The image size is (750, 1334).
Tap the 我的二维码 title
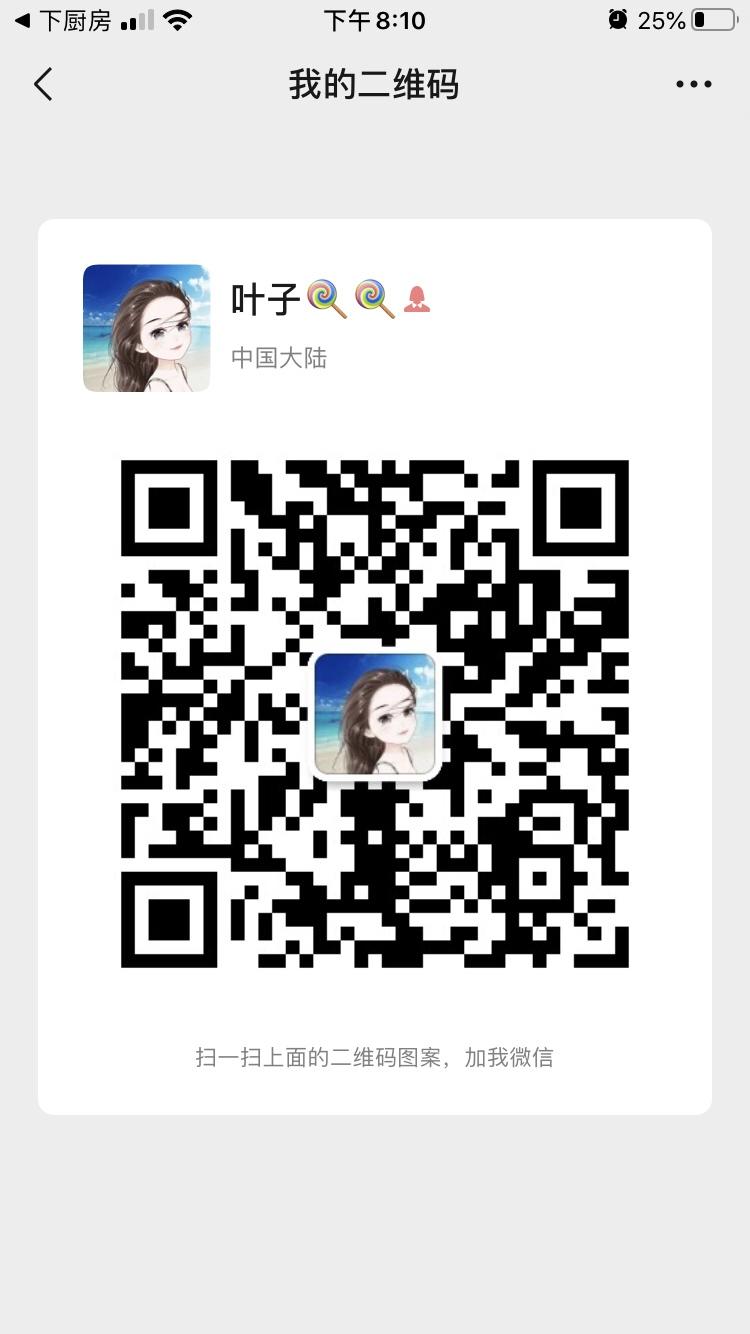pyautogui.click(x=375, y=84)
